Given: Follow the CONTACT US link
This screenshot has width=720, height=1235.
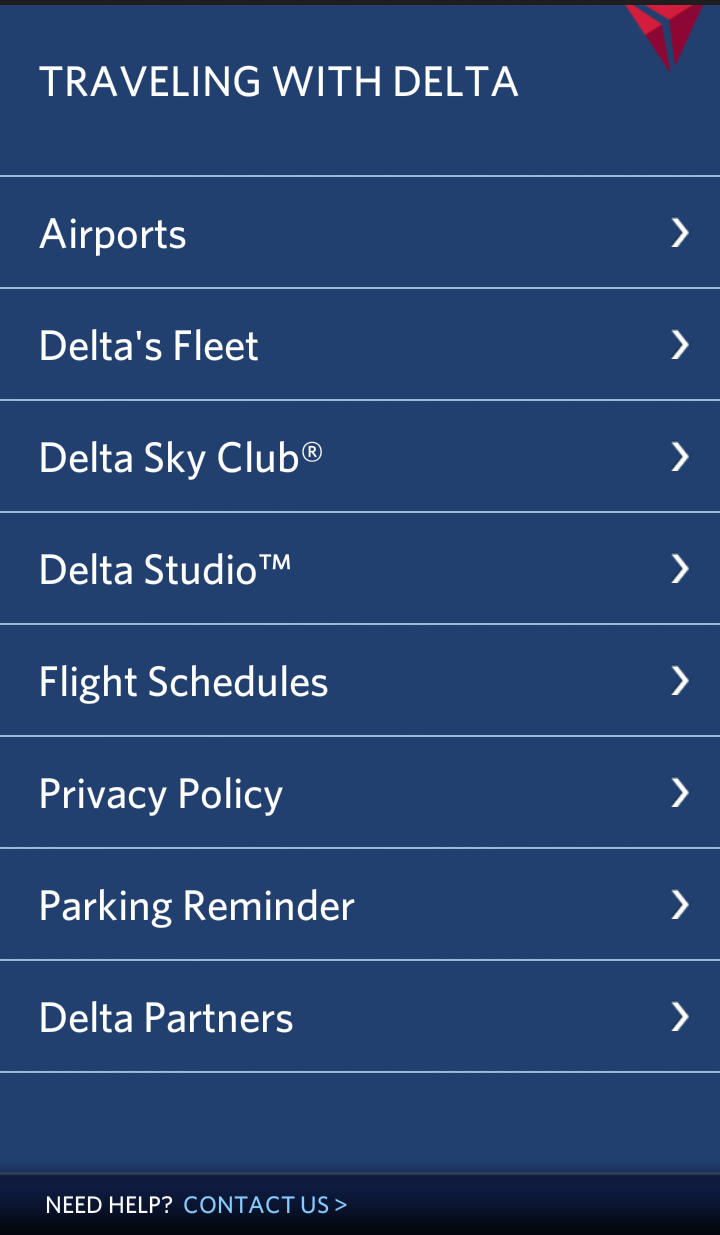Looking at the screenshot, I should (x=264, y=1205).
